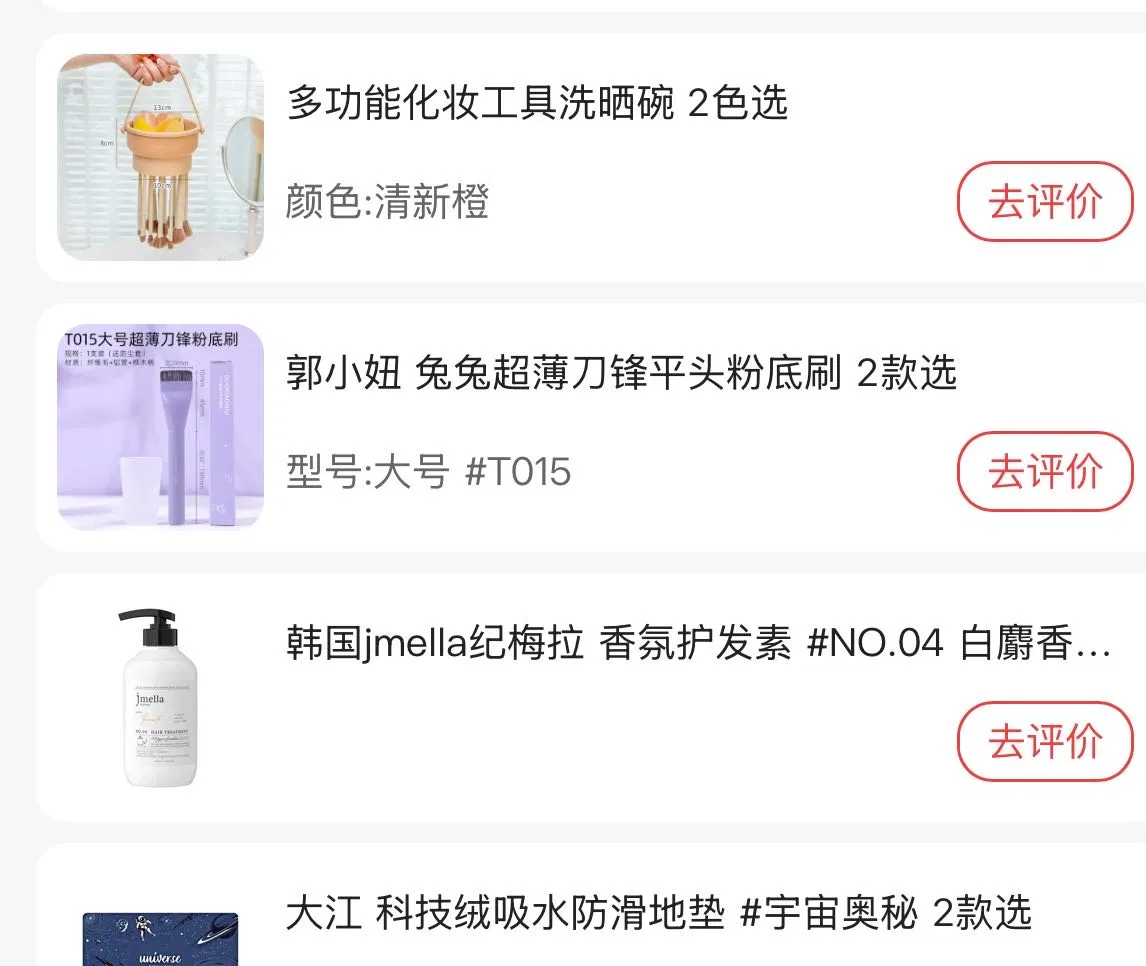Review the 郭小妞 粉底刷 via 去评价
This screenshot has width=1146, height=966.
click(x=1045, y=471)
